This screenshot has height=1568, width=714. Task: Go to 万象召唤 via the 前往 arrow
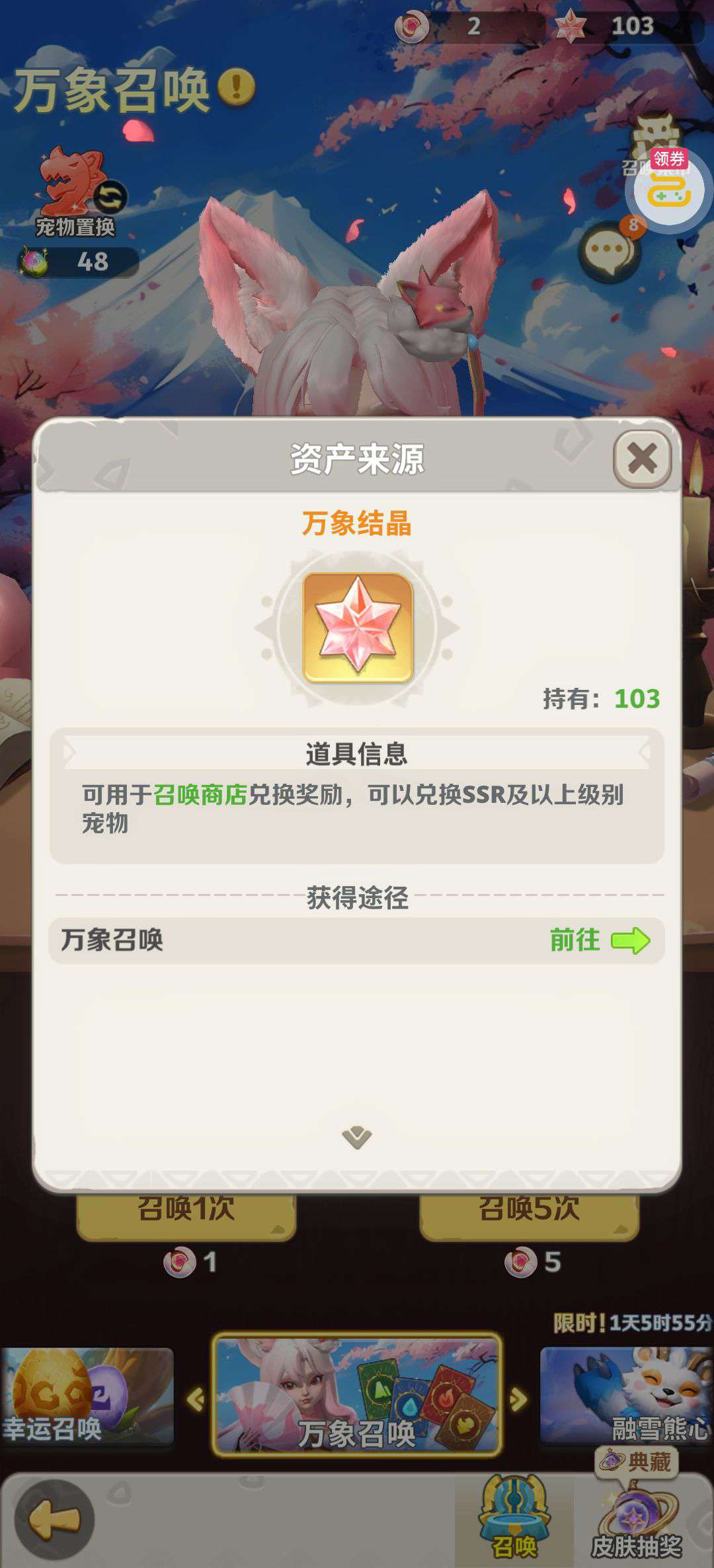tap(600, 940)
